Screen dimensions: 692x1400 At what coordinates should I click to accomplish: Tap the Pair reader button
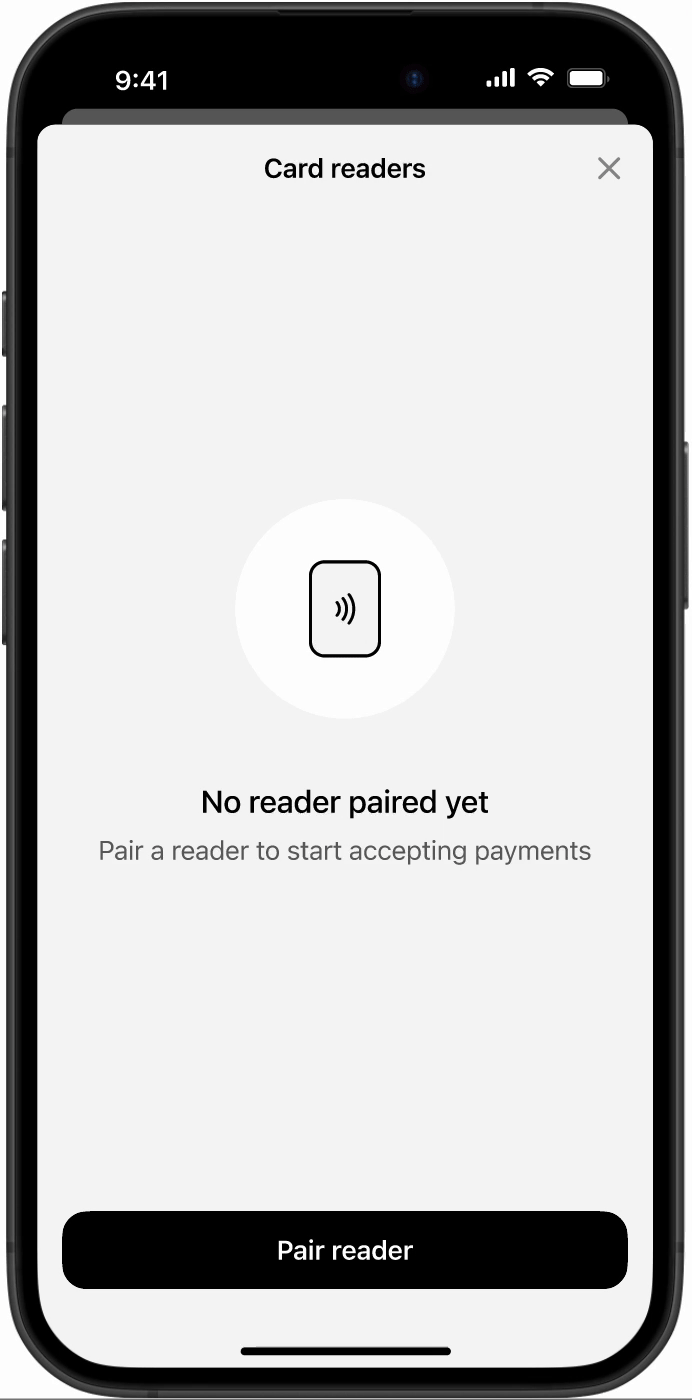pyautogui.click(x=345, y=1250)
